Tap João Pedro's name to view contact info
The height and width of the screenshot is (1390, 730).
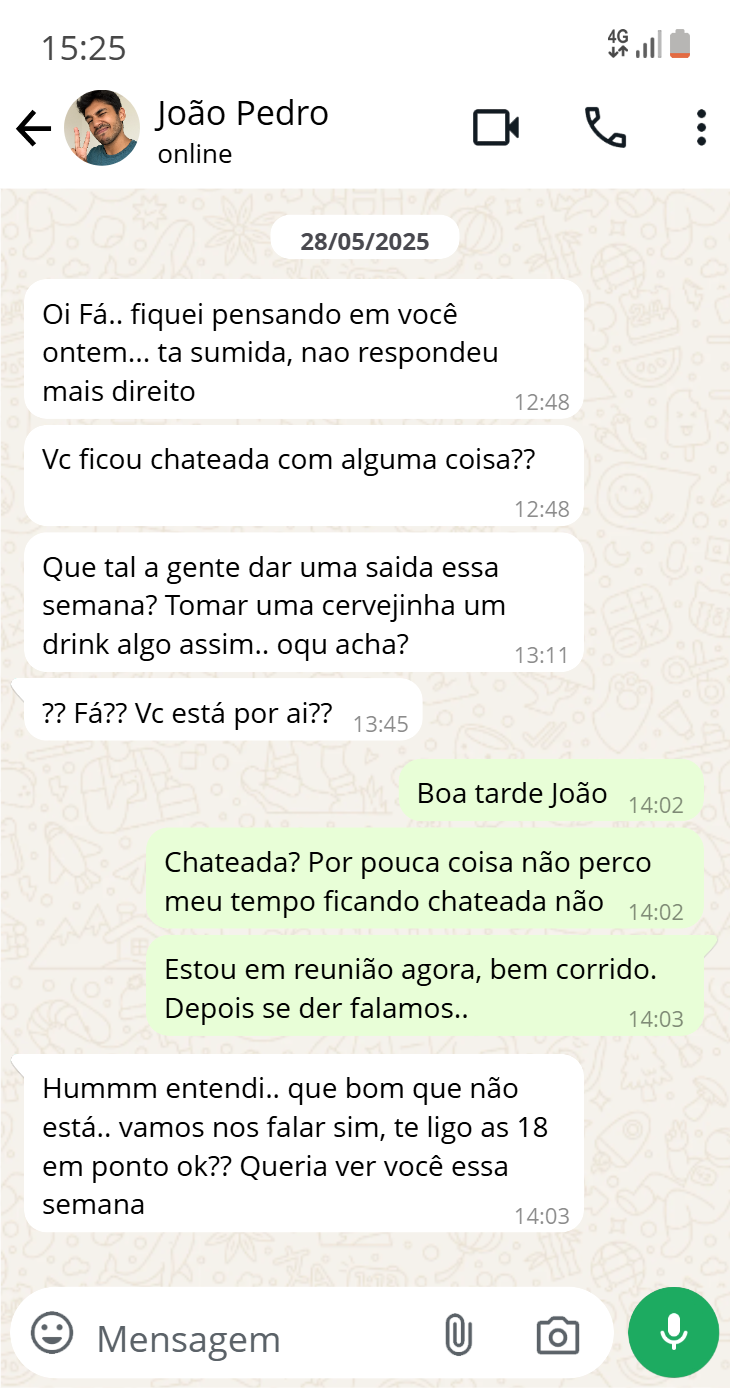click(241, 114)
